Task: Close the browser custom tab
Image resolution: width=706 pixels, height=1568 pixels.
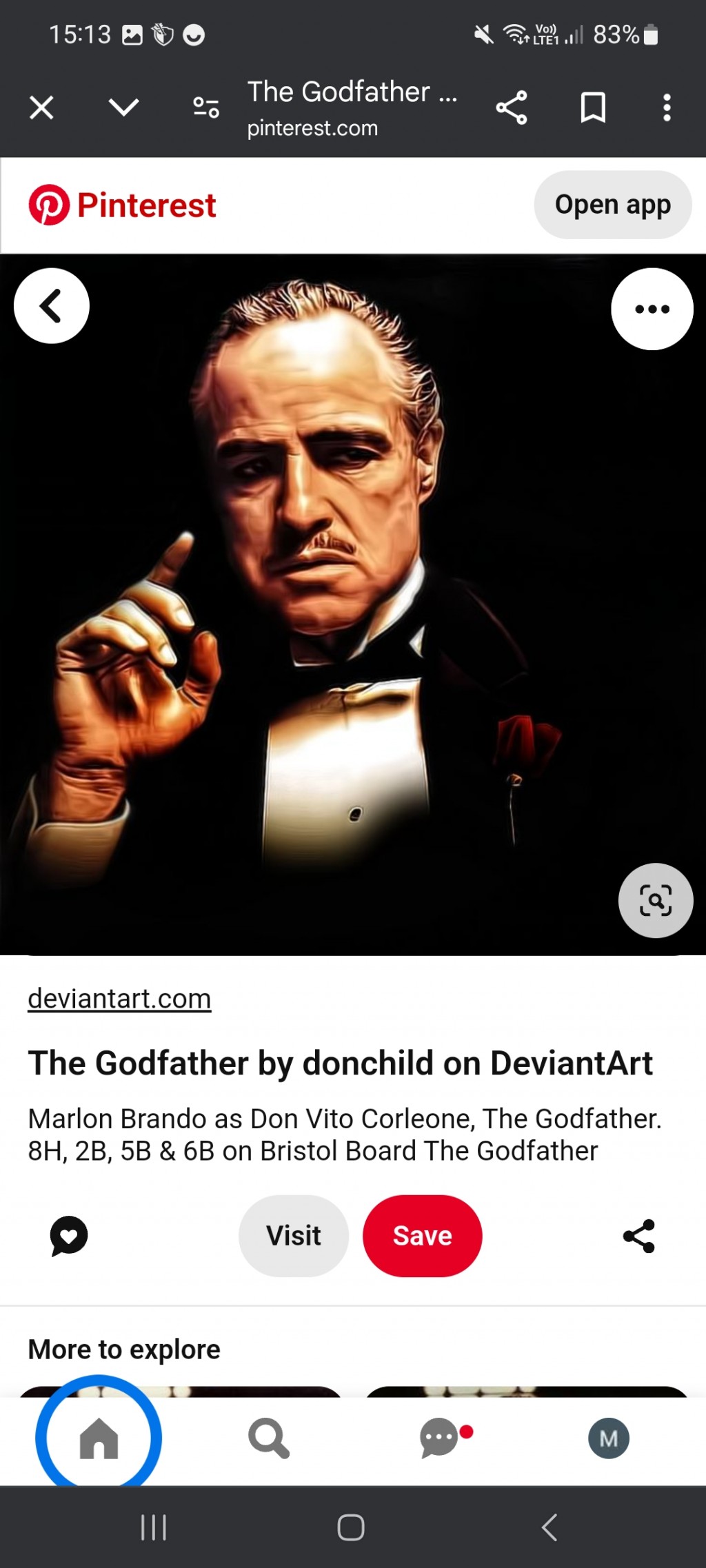Action: (41, 108)
